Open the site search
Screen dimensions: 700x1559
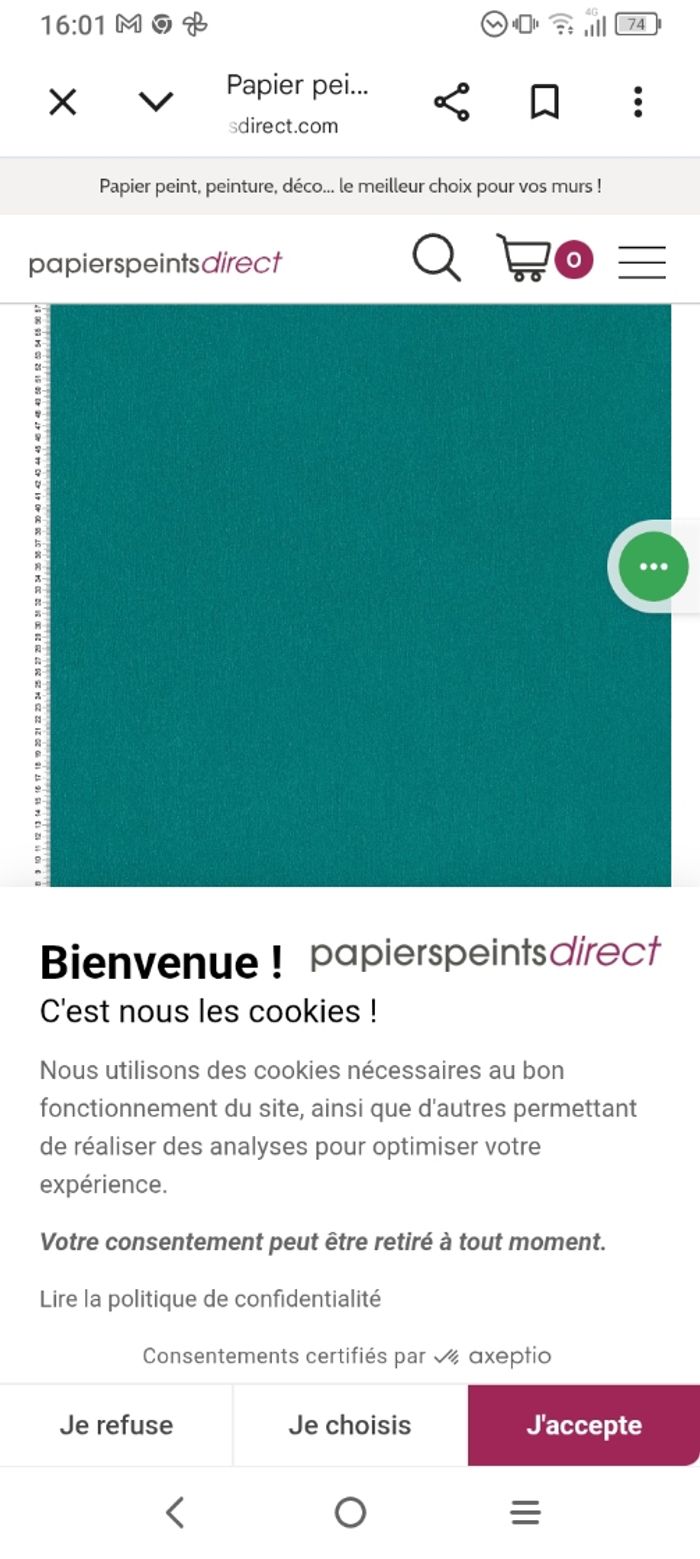436,259
